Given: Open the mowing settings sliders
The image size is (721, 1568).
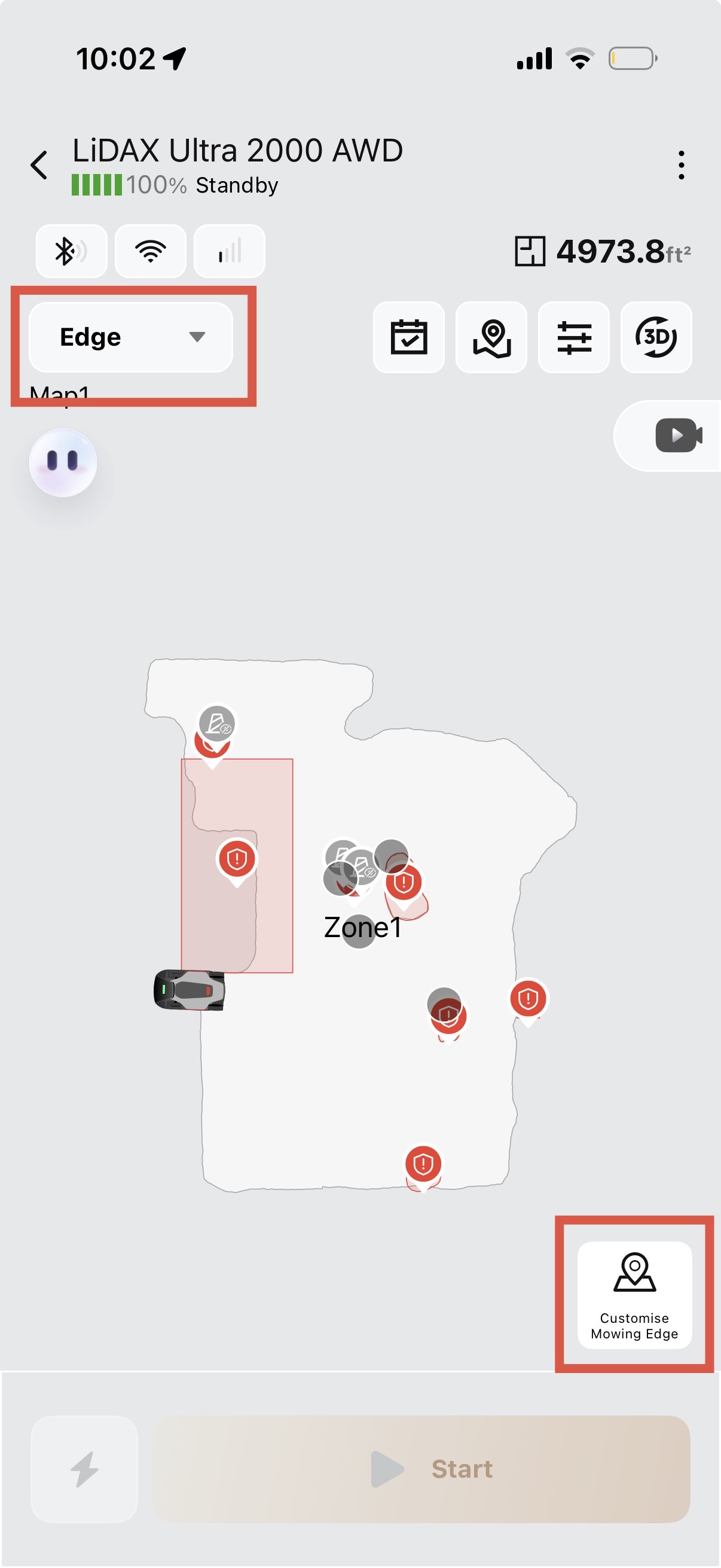Looking at the screenshot, I should pos(574,337).
